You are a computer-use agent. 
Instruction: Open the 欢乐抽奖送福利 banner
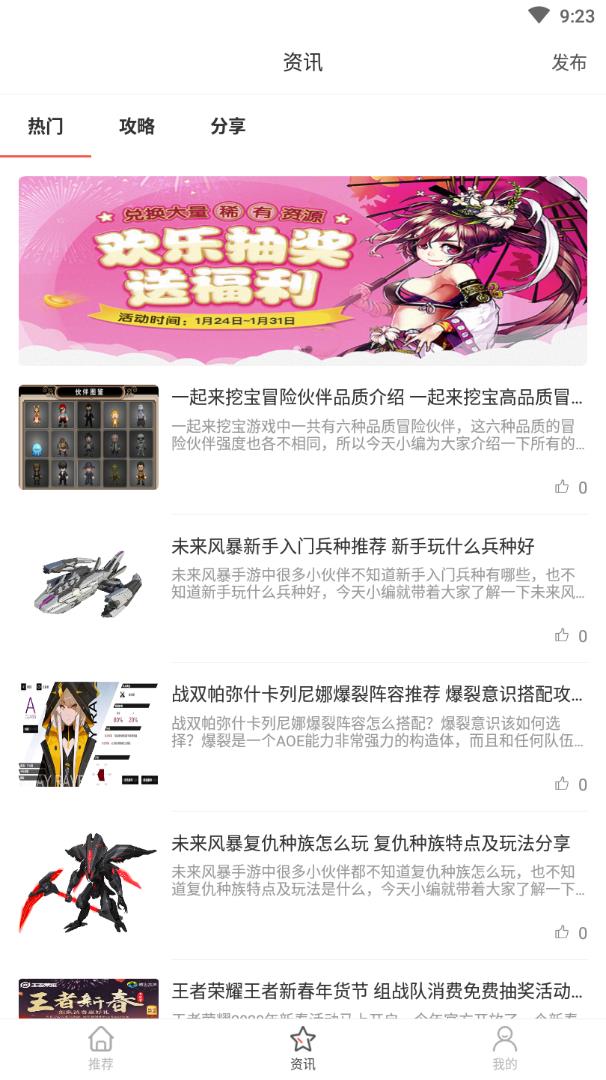303,270
